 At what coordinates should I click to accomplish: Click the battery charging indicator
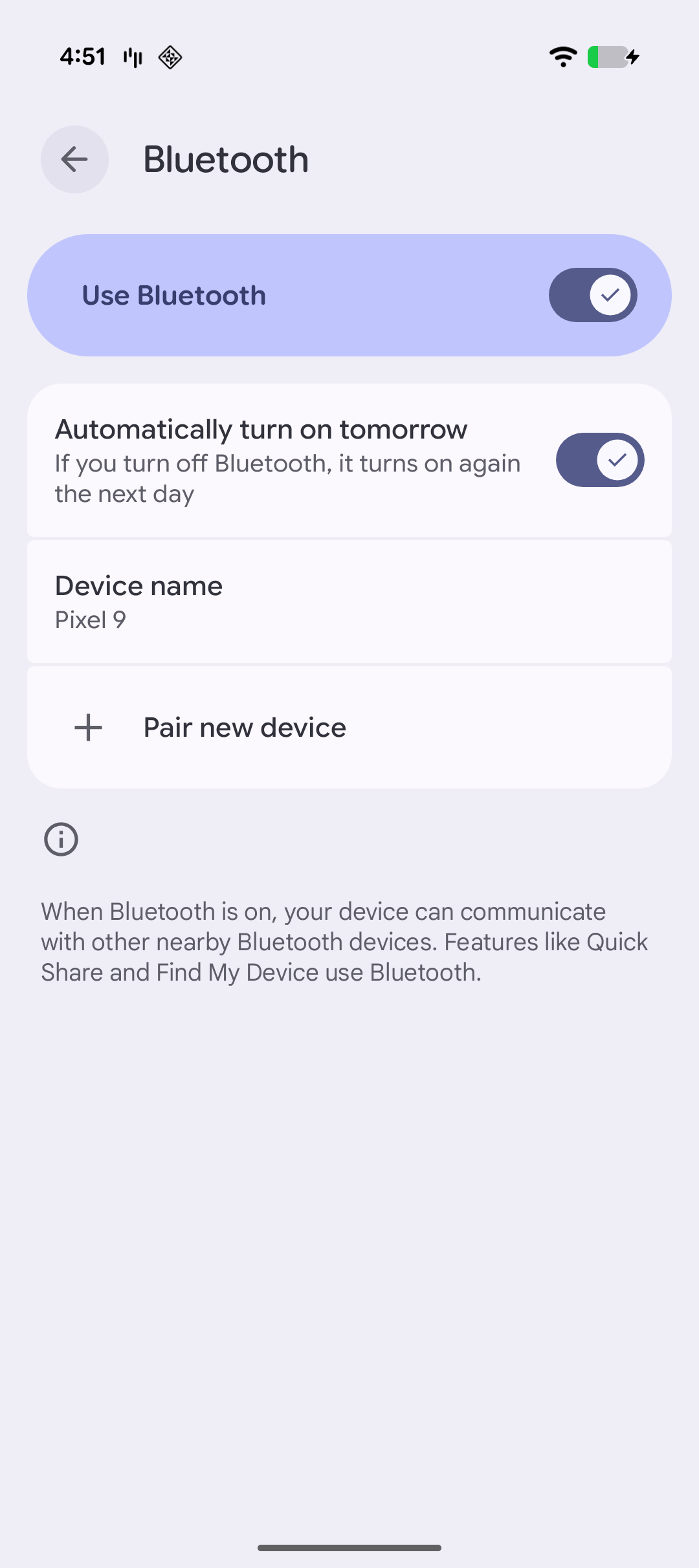pos(609,57)
